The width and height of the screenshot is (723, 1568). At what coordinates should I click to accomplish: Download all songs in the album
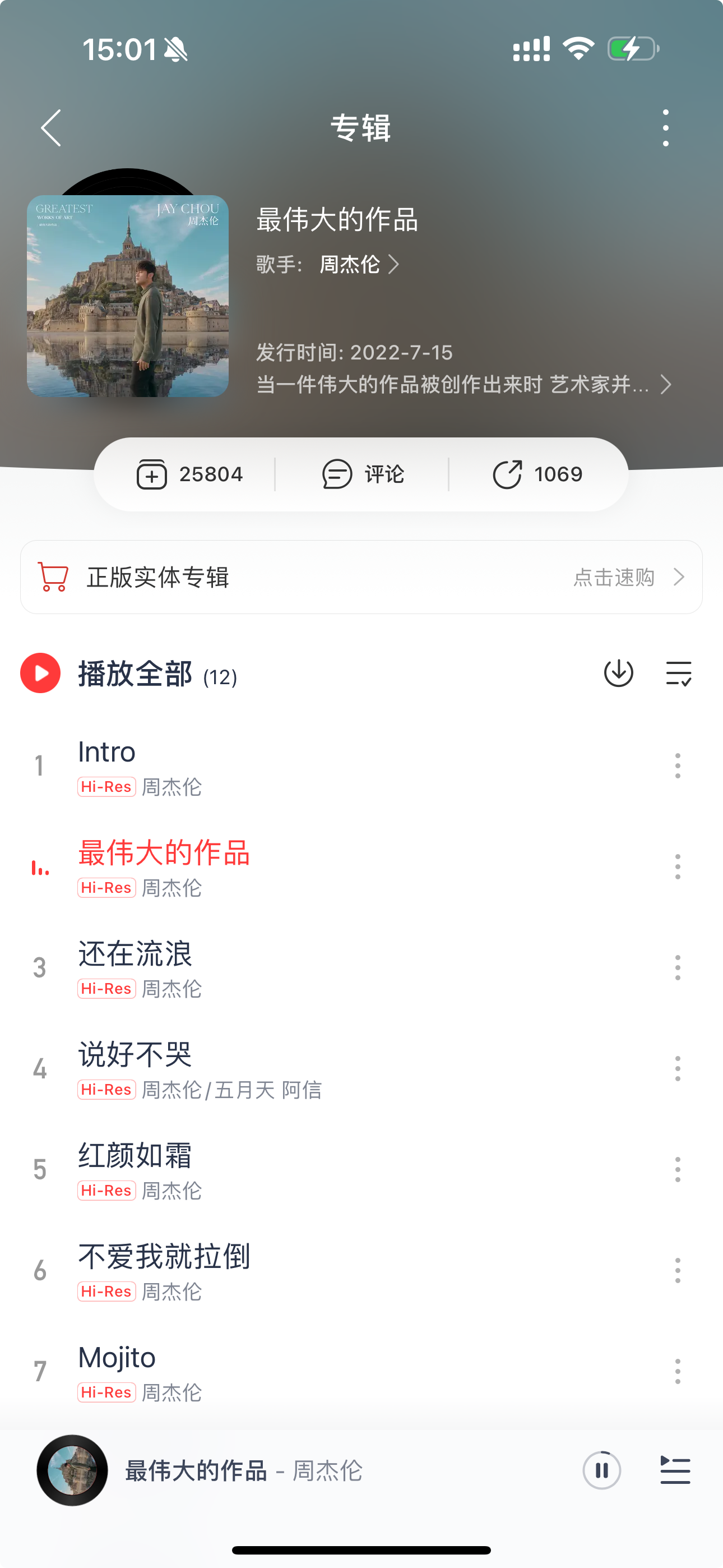618,673
